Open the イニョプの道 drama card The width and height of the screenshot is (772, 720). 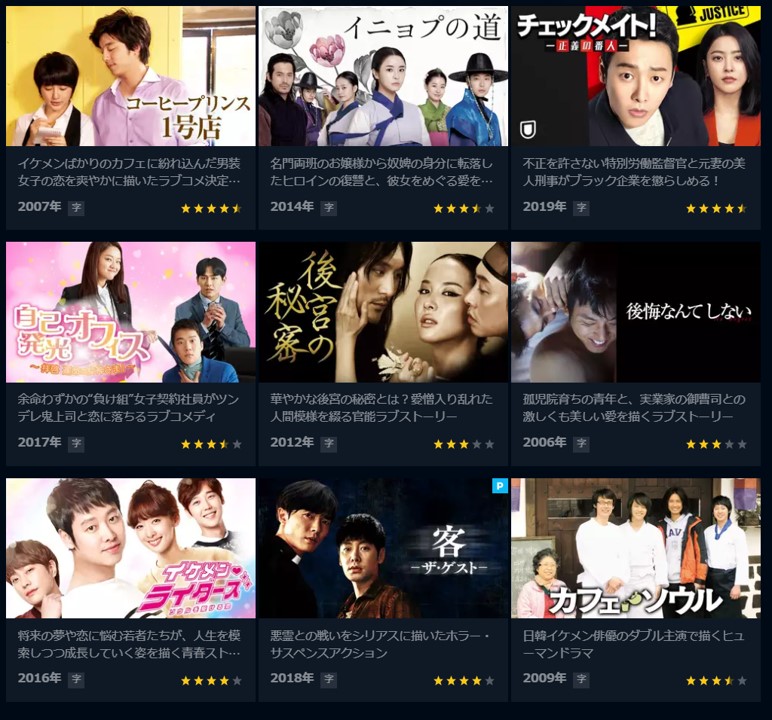383,78
